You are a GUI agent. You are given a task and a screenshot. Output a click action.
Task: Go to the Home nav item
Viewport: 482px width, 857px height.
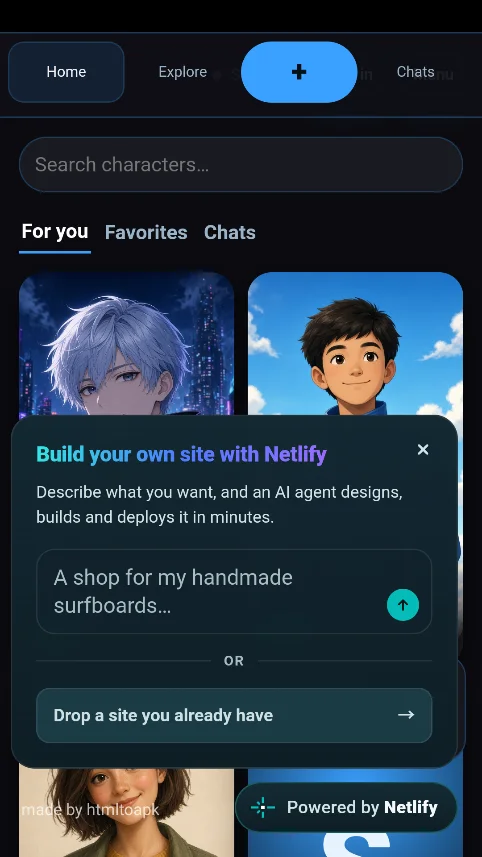pos(66,72)
